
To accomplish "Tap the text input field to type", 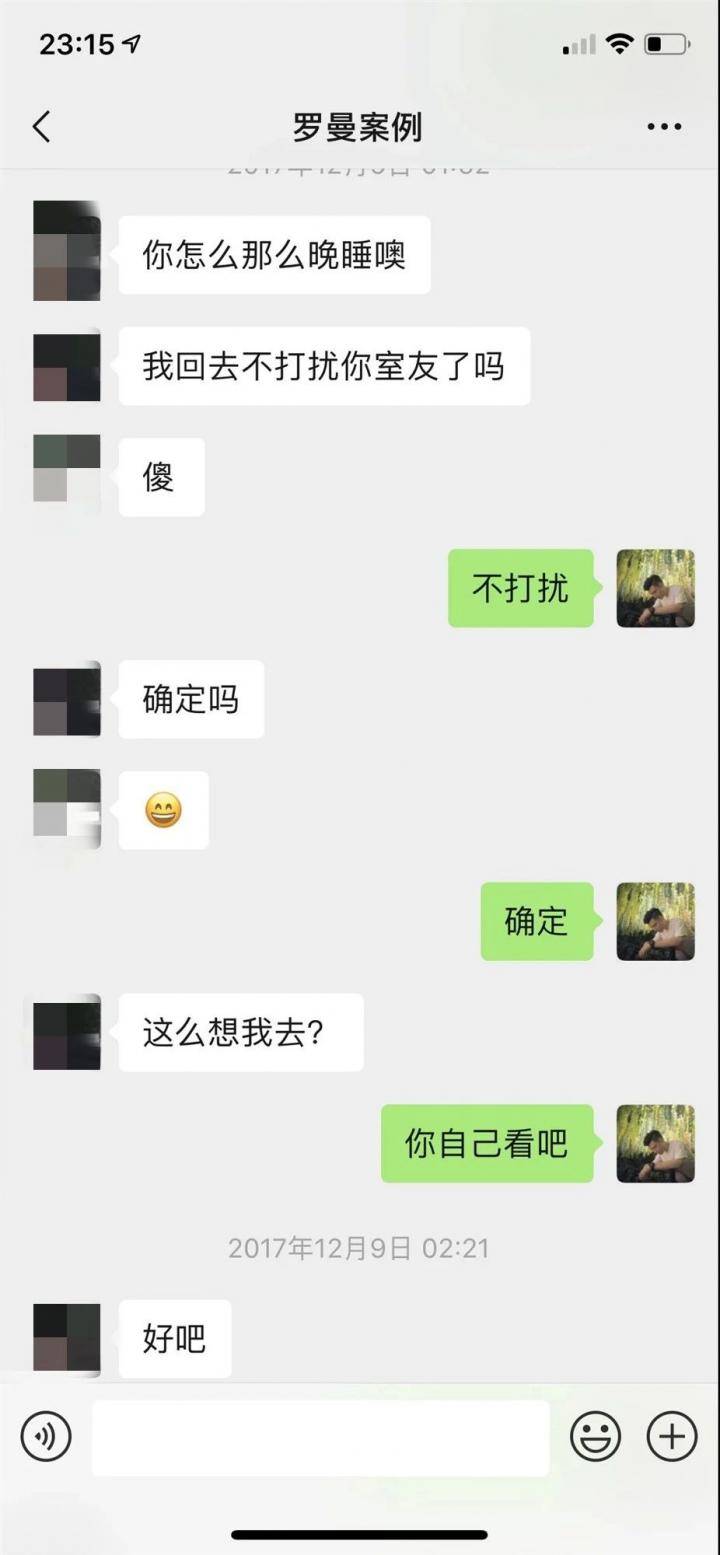I will pyautogui.click(x=320, y=1437).
